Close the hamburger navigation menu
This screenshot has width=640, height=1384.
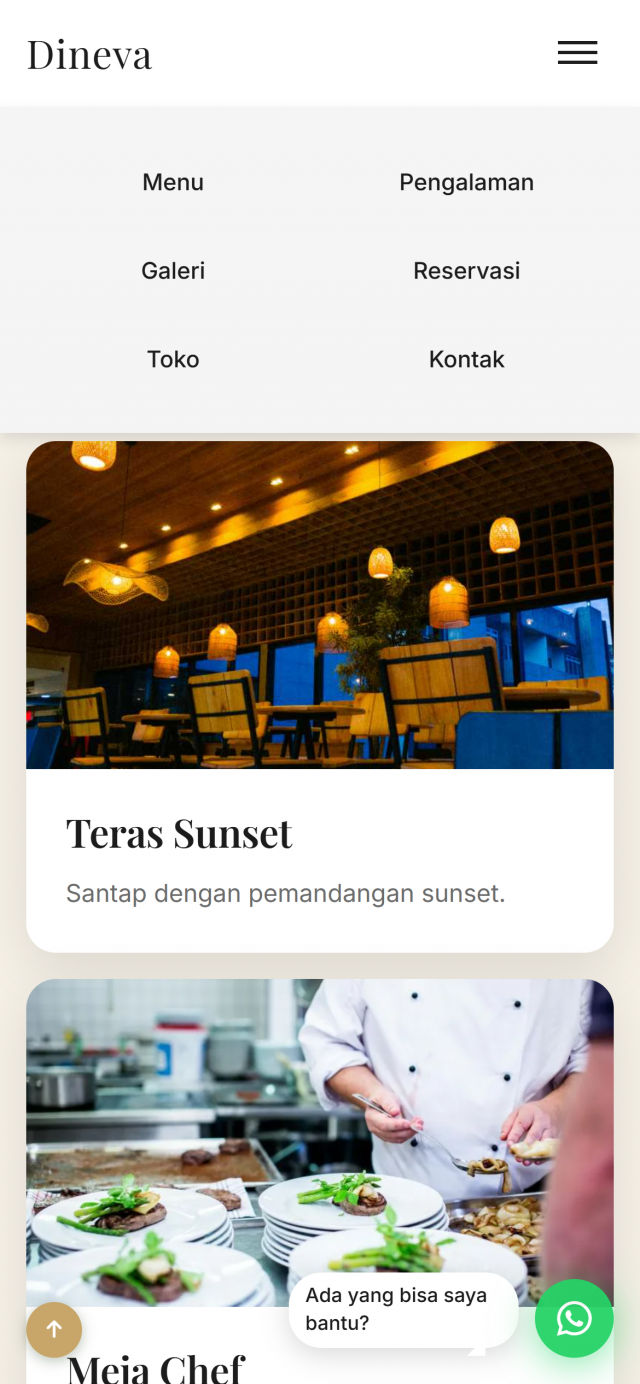click(577, 53)
